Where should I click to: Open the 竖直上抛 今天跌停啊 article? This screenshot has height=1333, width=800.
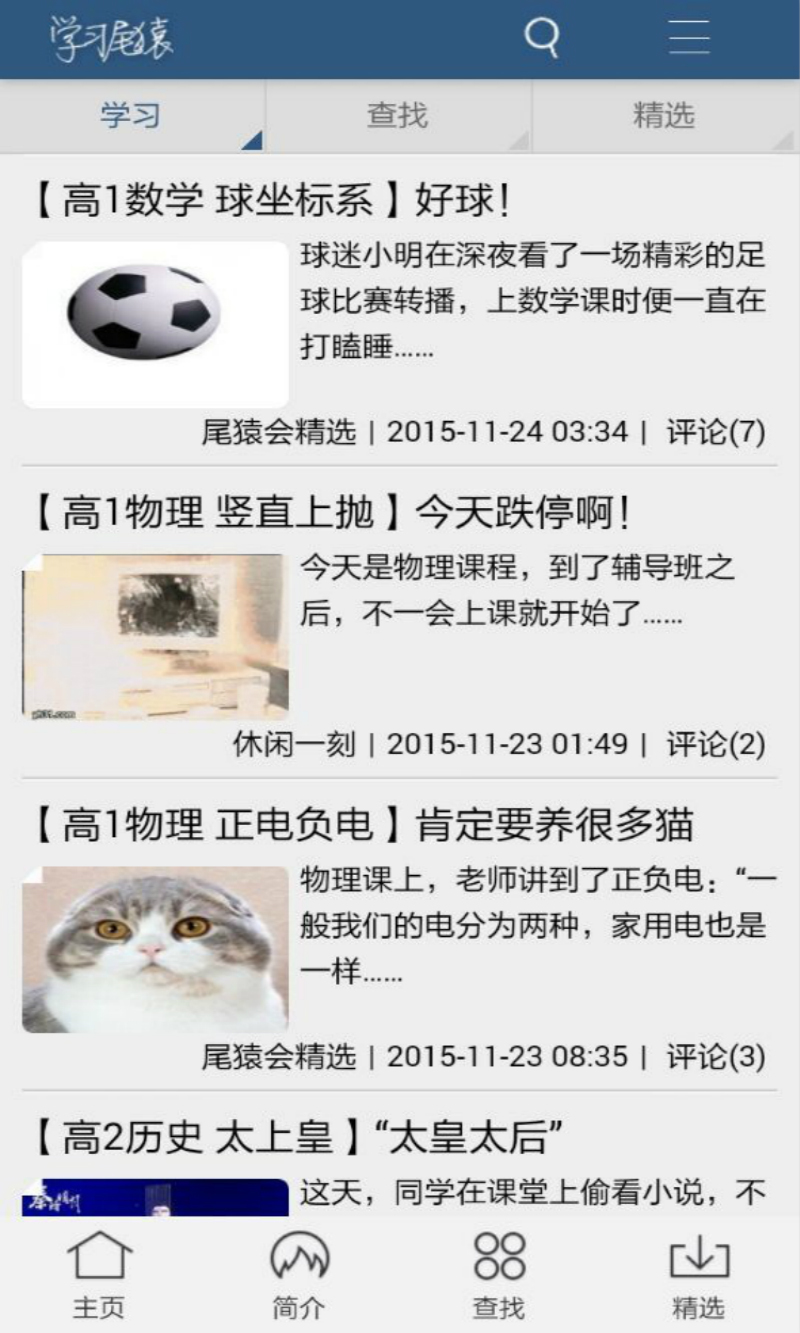pos(332,514)
